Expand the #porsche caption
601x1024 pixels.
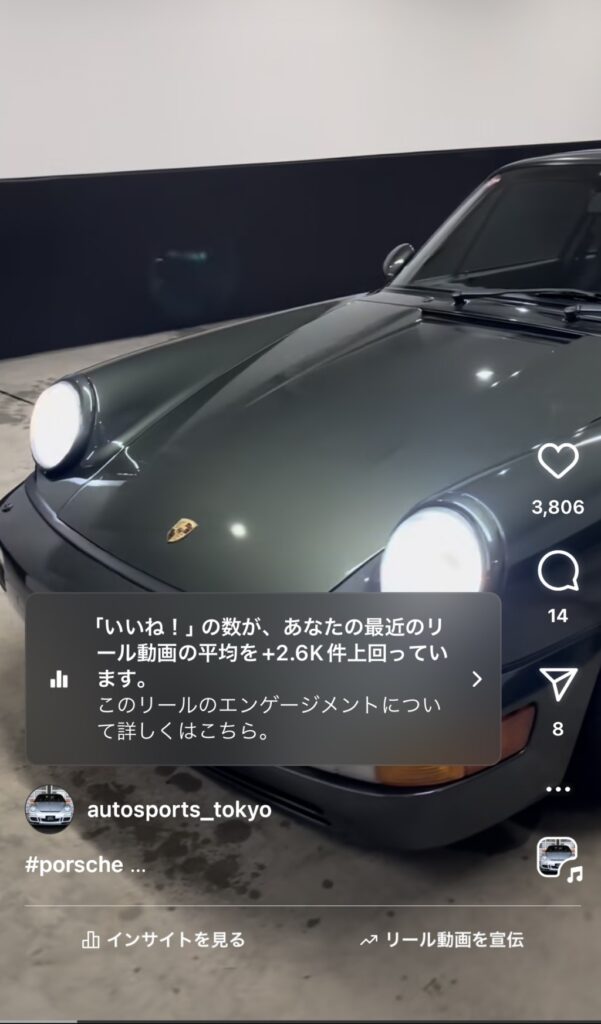86,866
